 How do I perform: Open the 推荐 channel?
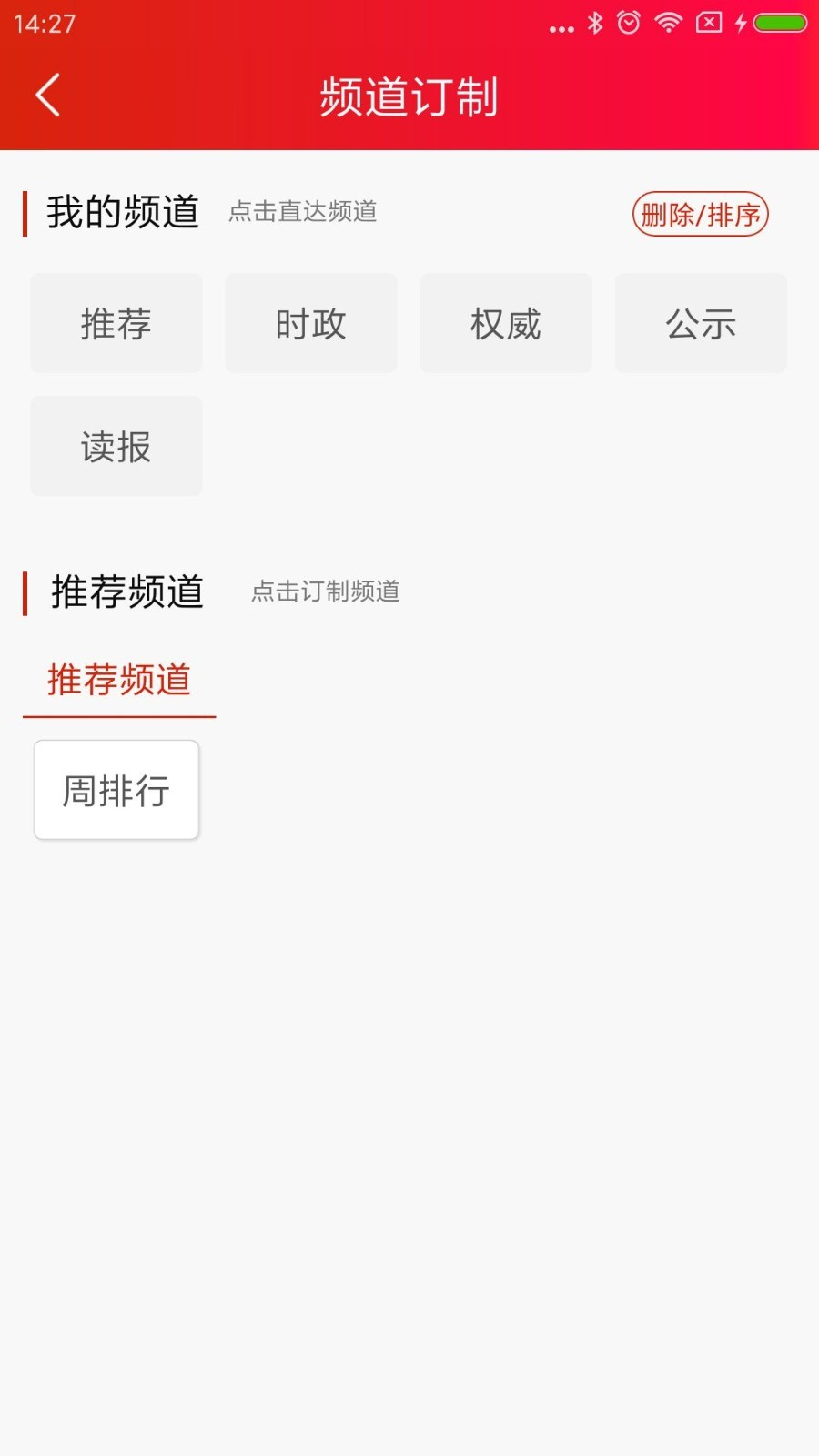[116, 323]
